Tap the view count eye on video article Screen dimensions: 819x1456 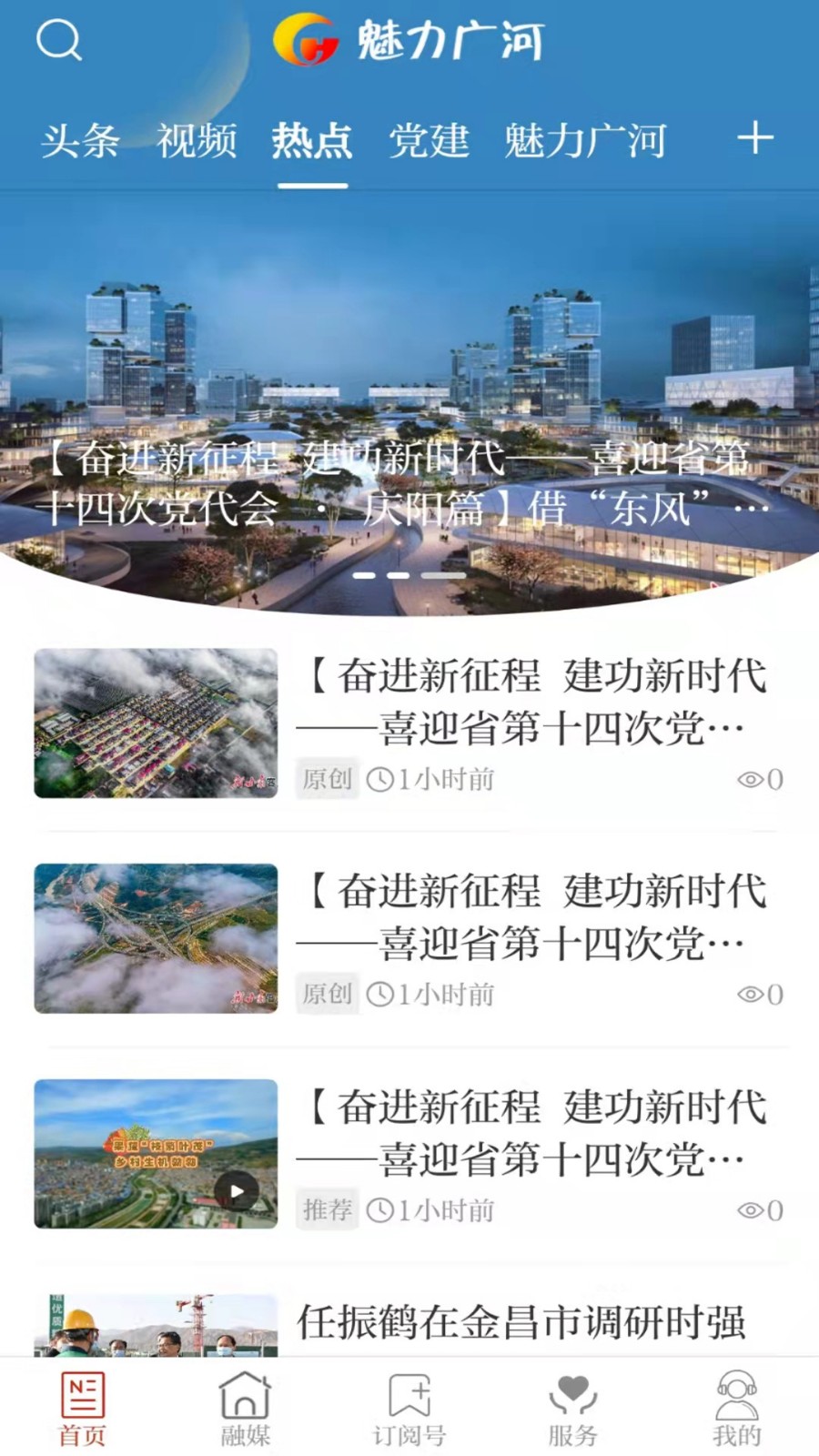tap(750, 1210)
